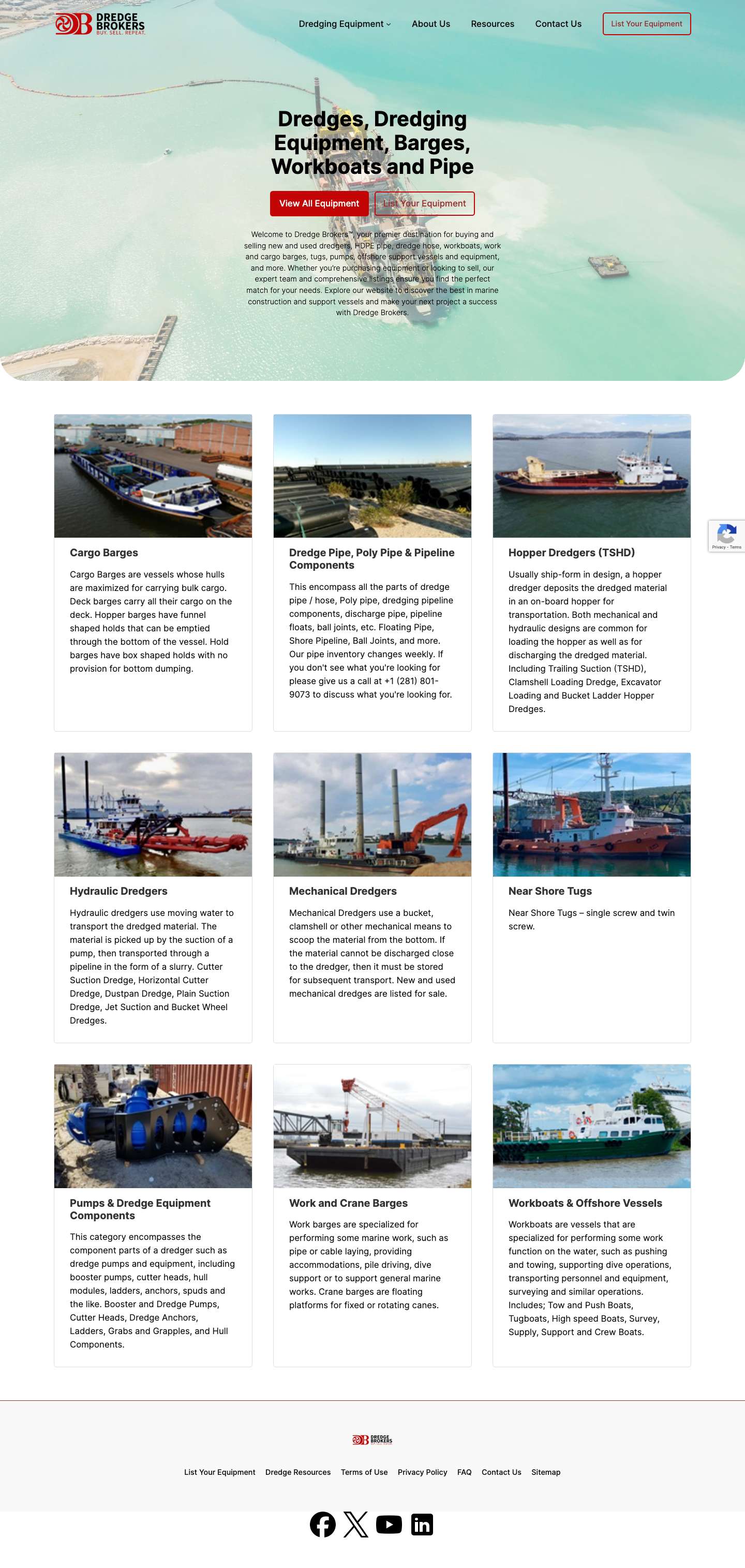Image resolution: width=745 pixels, height=1568 pixels.
Task: Select About Us in the navigation
Action: click(x=430, y=24)
